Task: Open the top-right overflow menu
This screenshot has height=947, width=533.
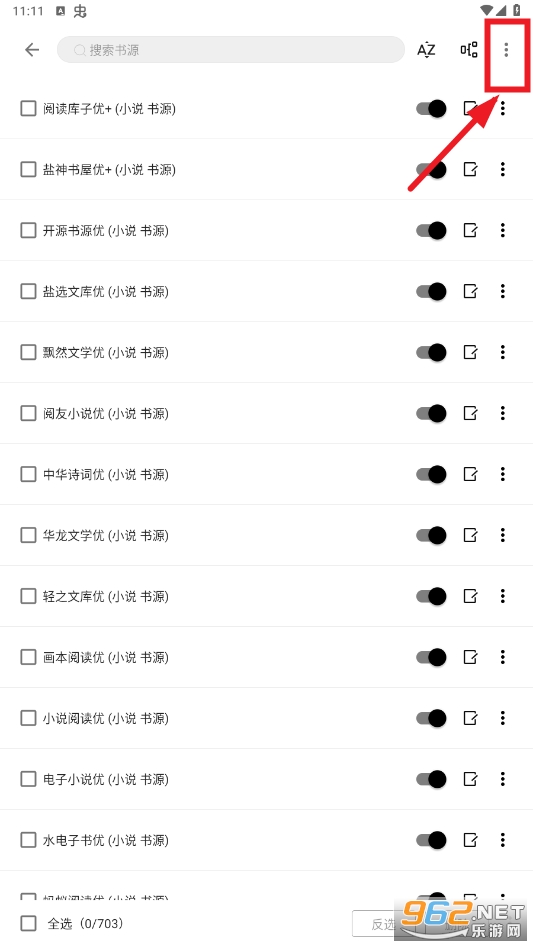Action: (506, 50)
